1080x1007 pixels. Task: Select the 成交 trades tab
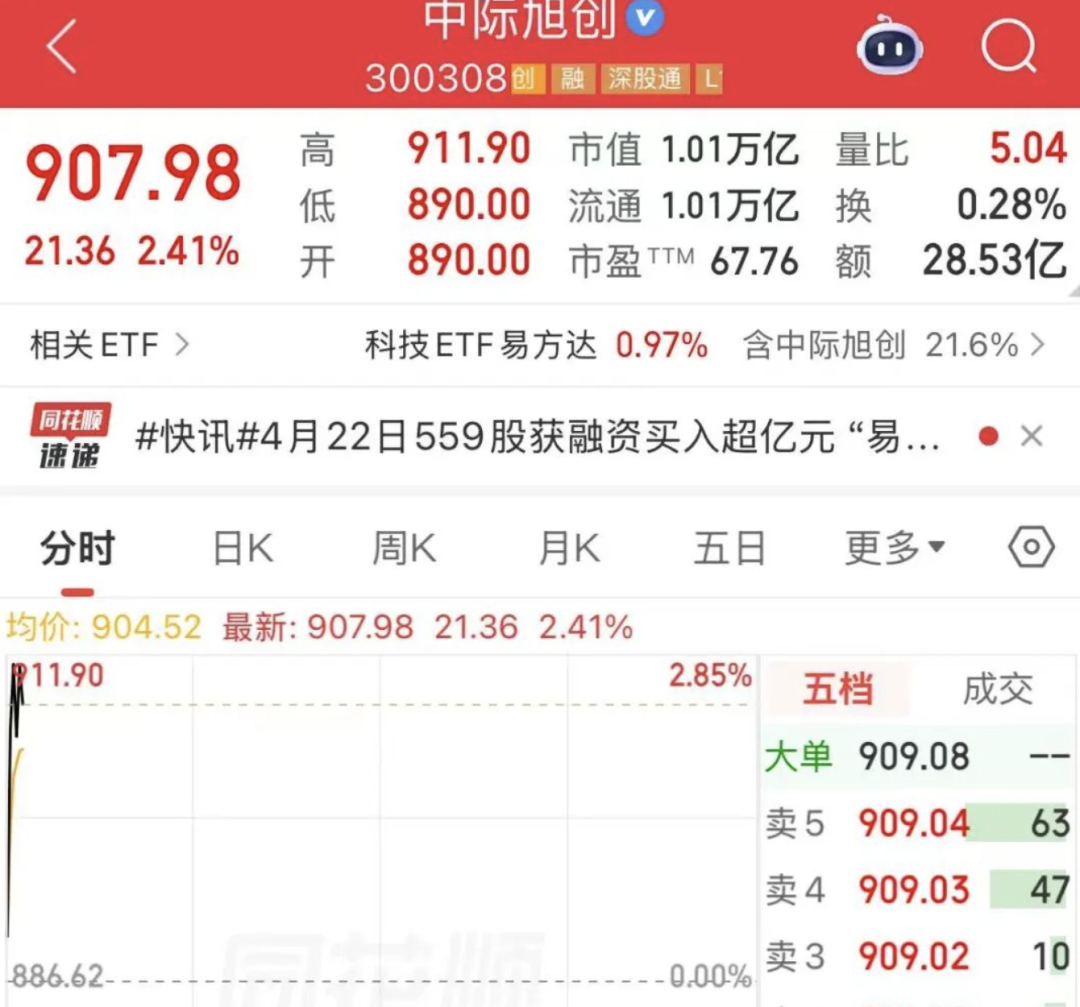997,690
